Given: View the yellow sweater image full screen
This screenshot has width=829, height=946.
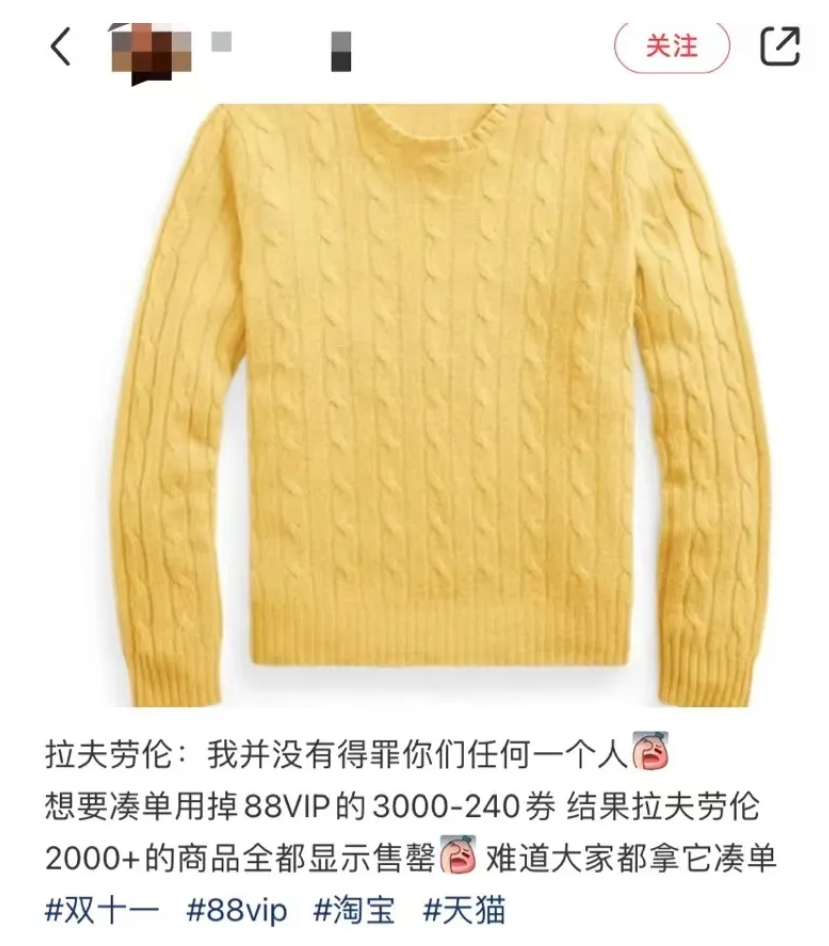Looking at the screenshot, I should (440, 400).
